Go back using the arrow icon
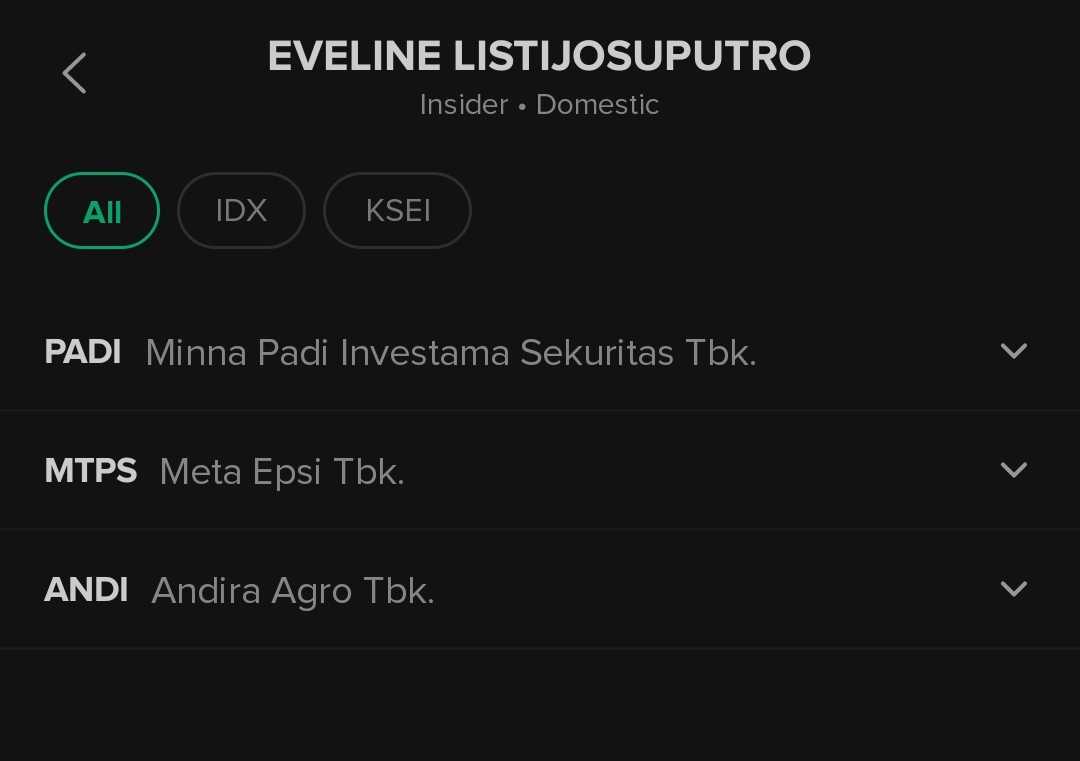Screen dimensions: 1080x761 74,73
